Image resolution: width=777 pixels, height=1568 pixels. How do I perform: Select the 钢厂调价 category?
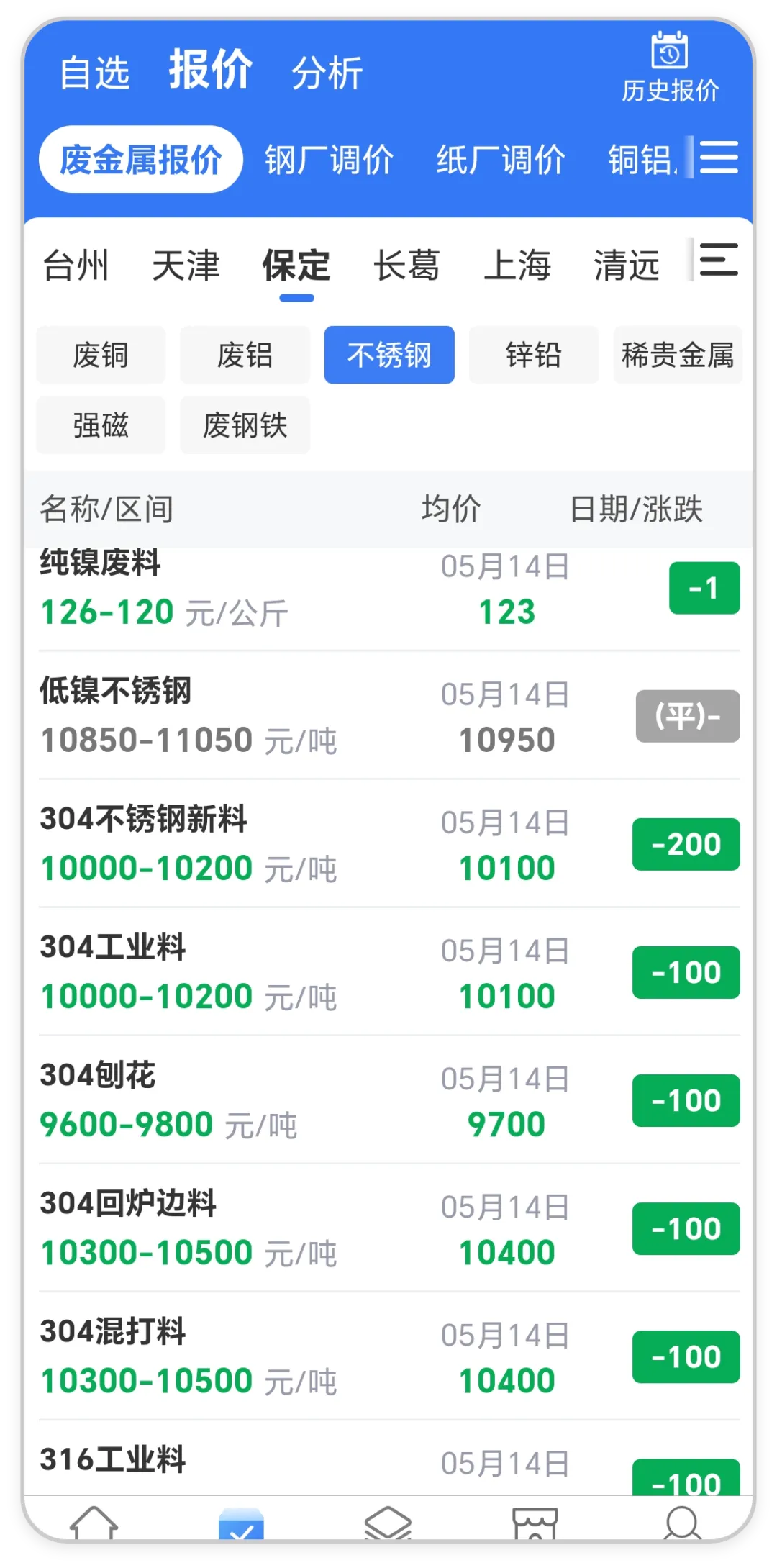(329, 160)
